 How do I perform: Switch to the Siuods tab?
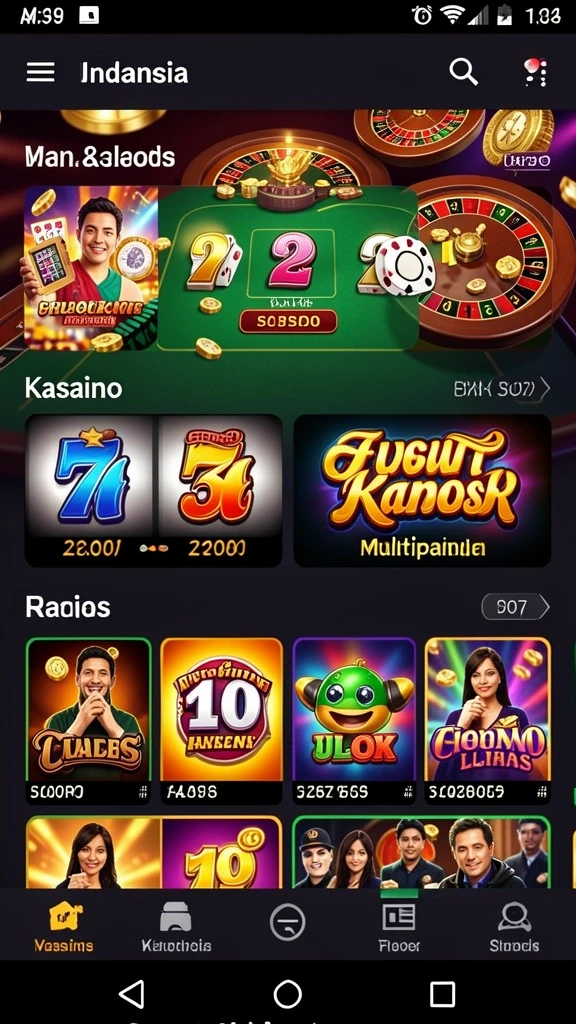(x=515, y=926)
